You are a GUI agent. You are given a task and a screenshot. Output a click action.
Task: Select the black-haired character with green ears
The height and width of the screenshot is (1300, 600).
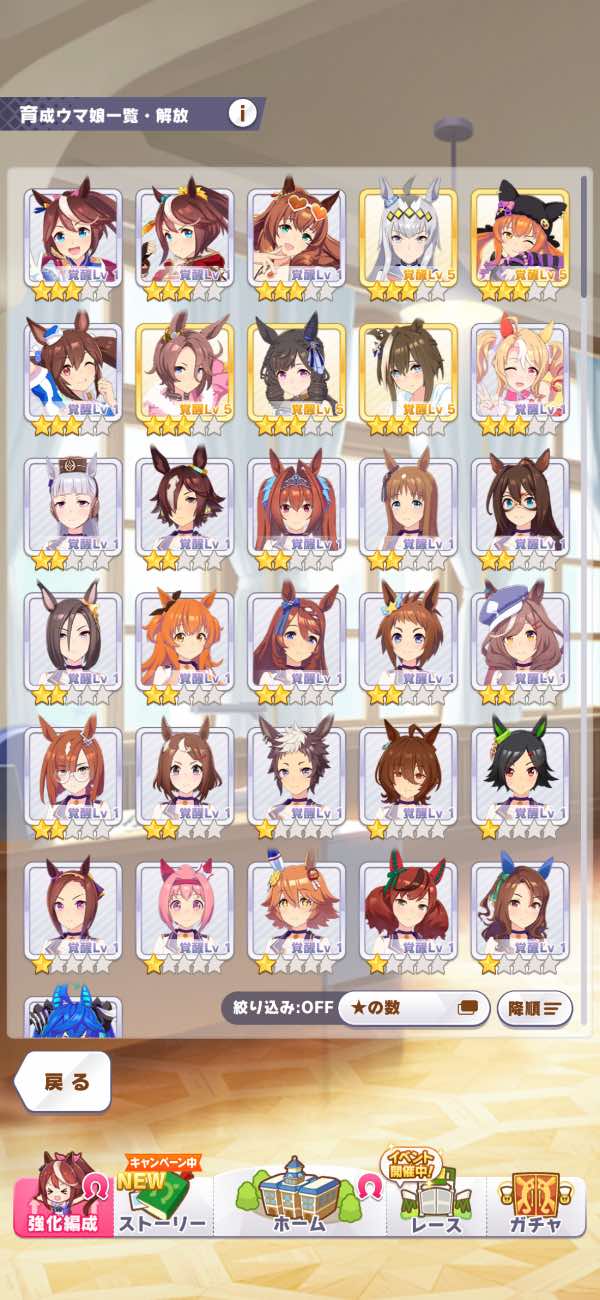pyautogui.click(x=520, y=777)
